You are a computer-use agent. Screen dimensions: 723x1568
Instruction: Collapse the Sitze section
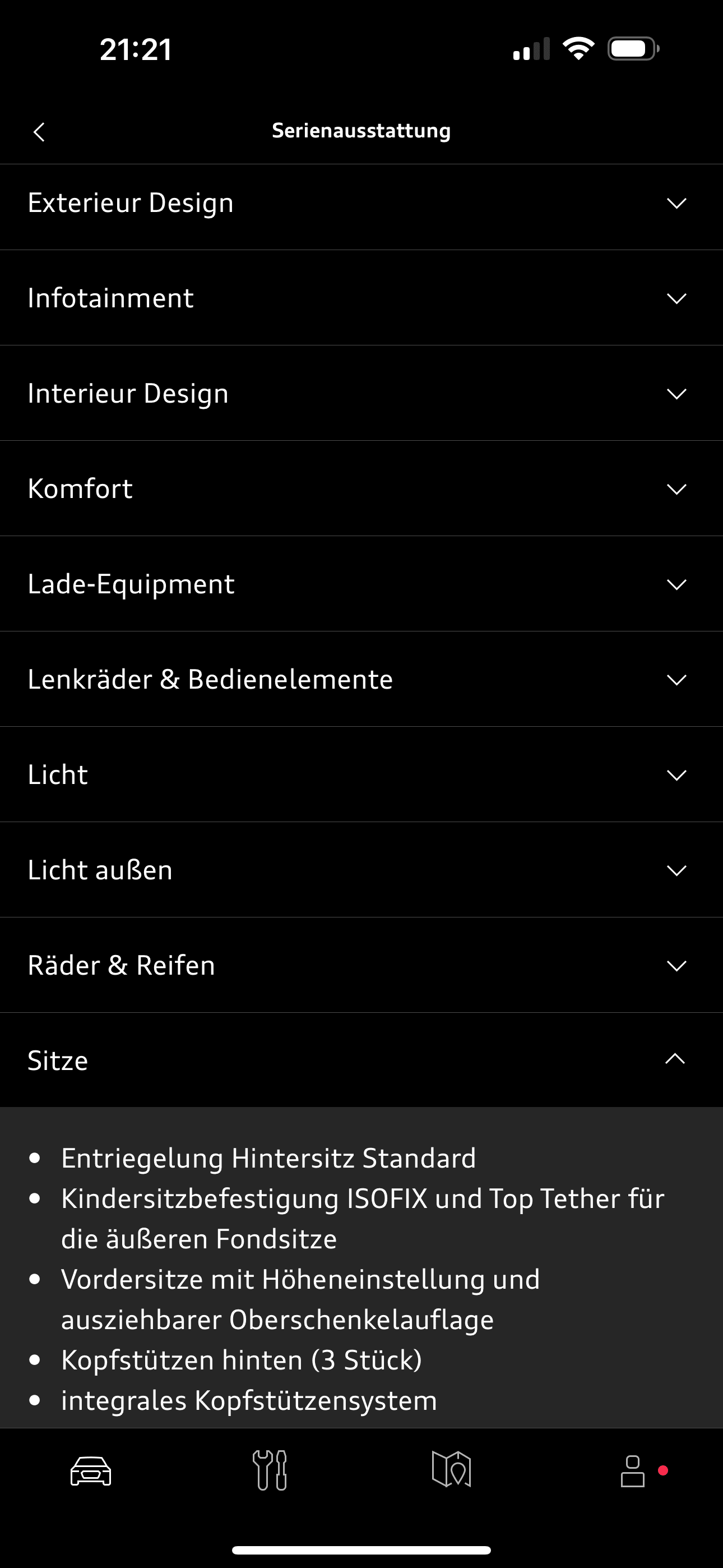point(361,1060)
